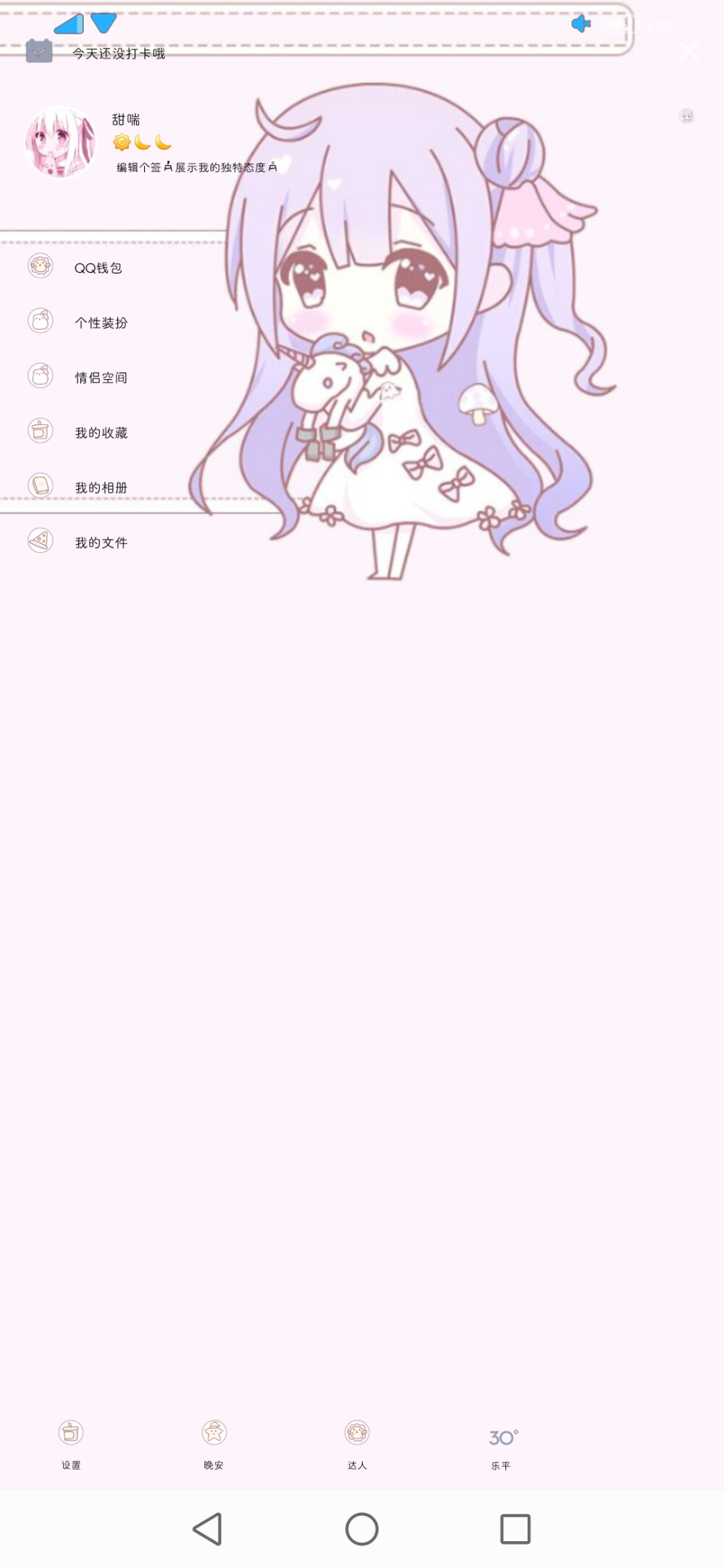Open profile by tapping name 甜喘
724x1568 pixels.
pyautogui.click(x=125, y=120)
